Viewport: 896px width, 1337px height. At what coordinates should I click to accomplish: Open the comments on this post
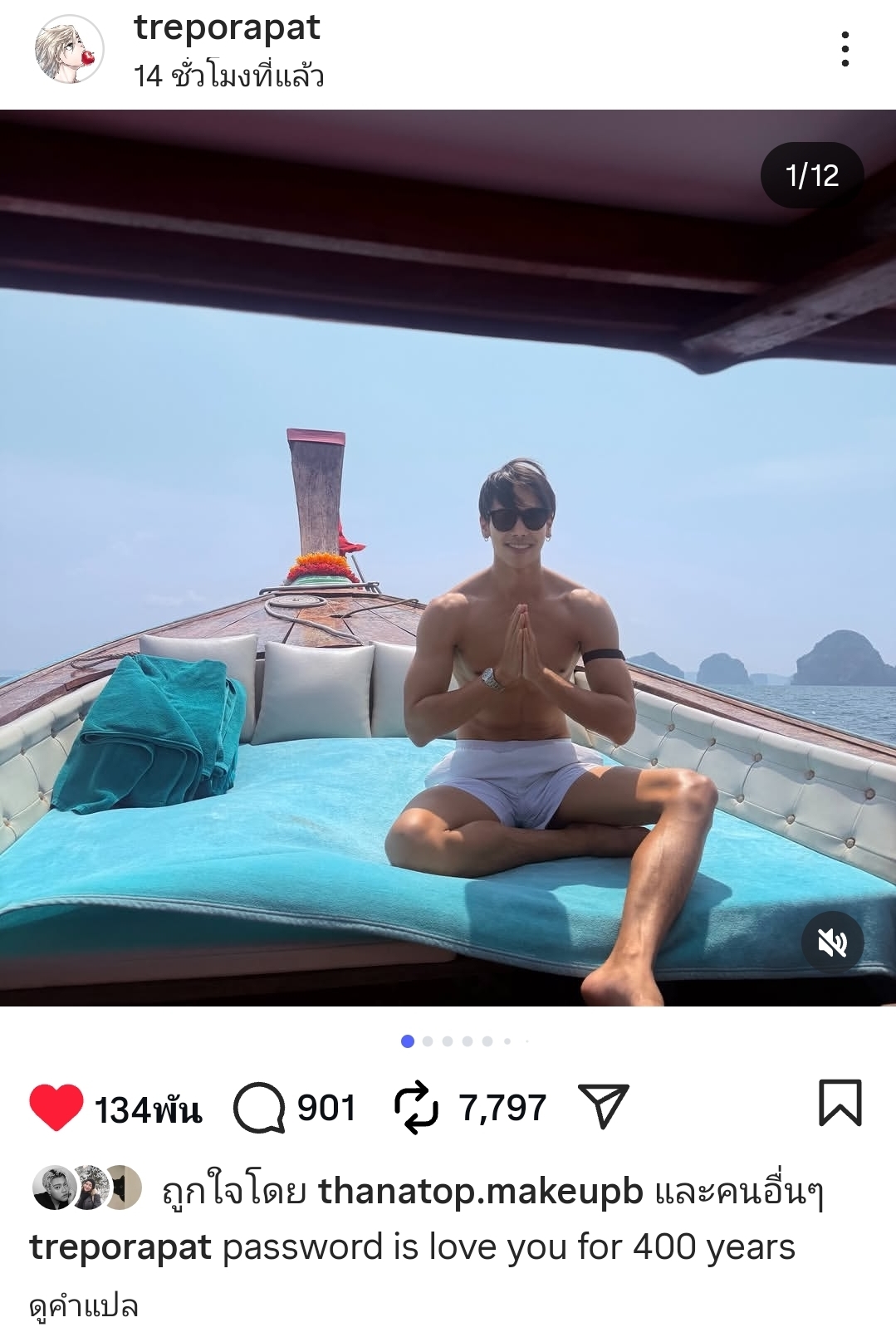[x=260, y=1108]
